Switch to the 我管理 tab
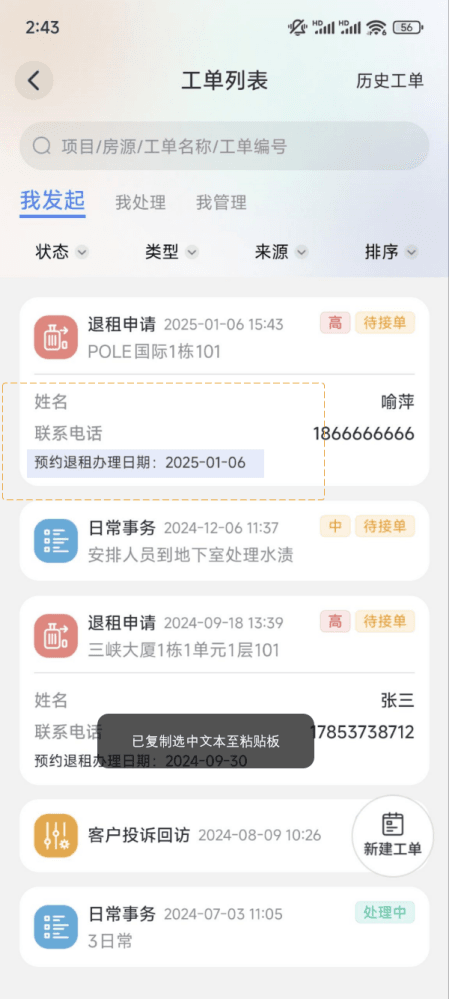Viewport: 449px width, 999px height. [221, 203]
